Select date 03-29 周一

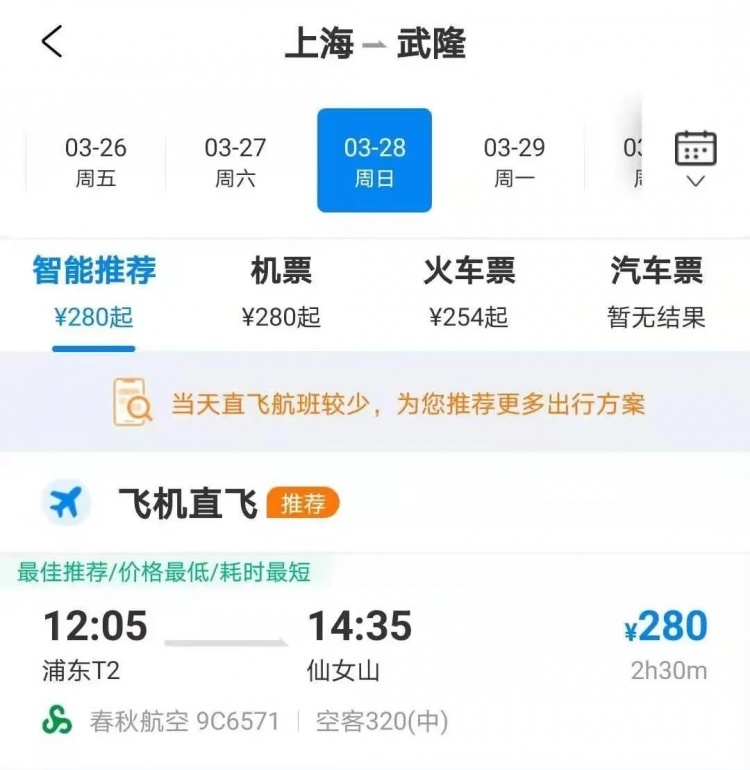(x=514, y=162)
